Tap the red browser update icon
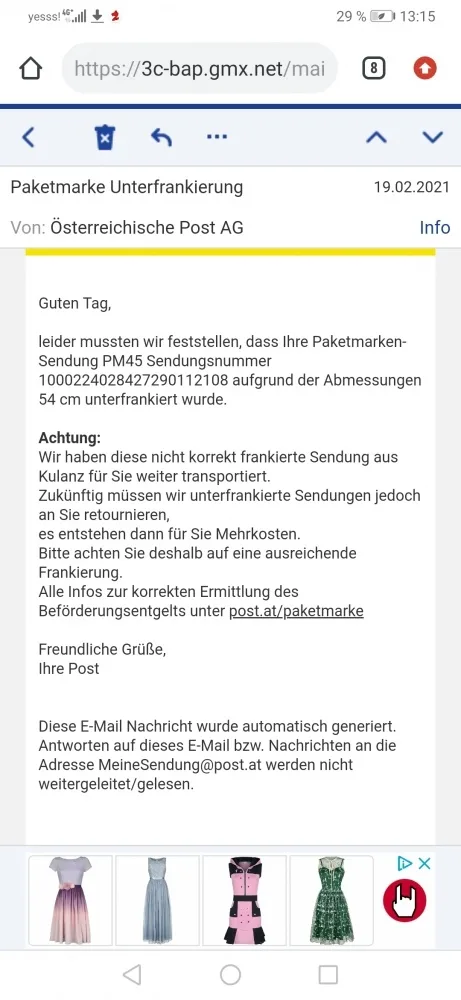461x1000 pixels. click(x=425, y=68)
